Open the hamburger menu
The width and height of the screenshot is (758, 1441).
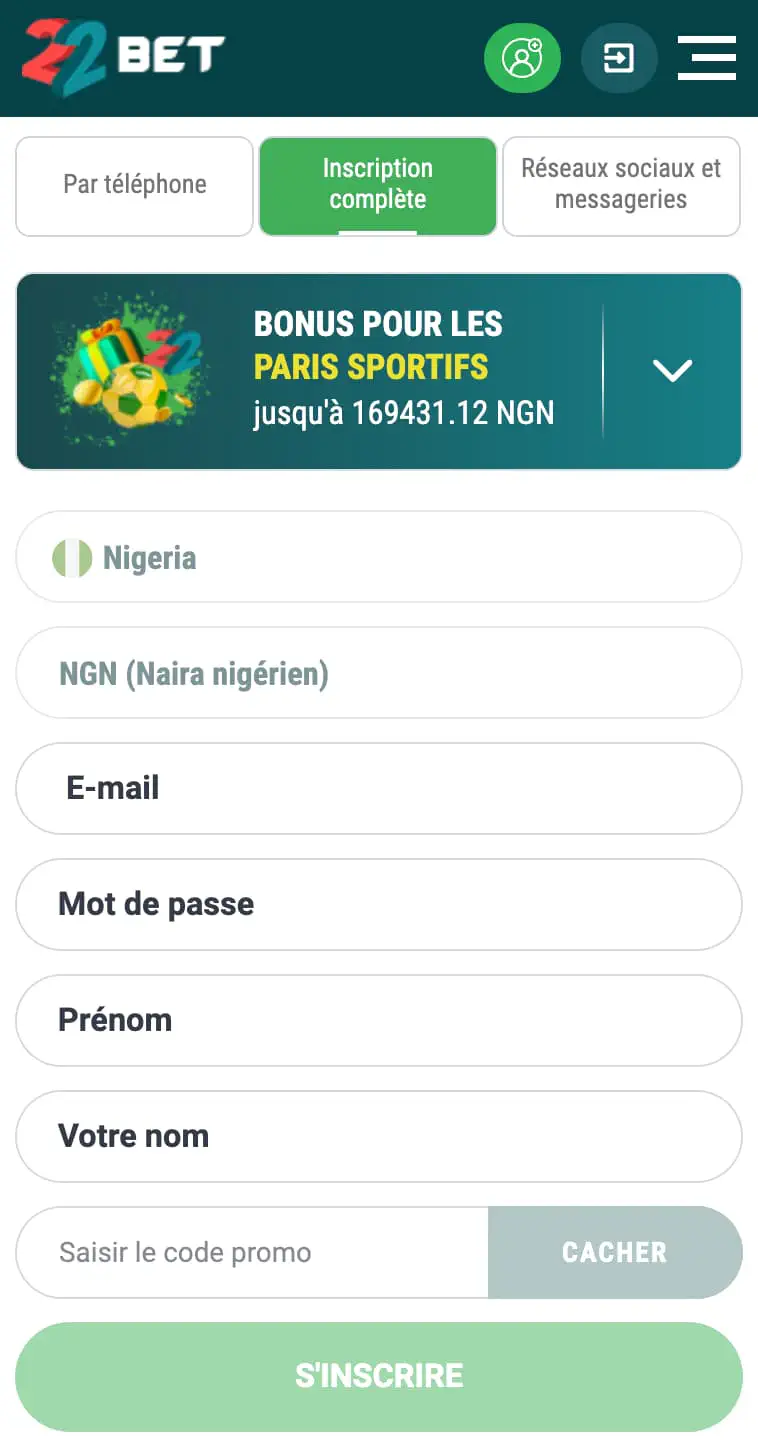(x=707, y=58)
